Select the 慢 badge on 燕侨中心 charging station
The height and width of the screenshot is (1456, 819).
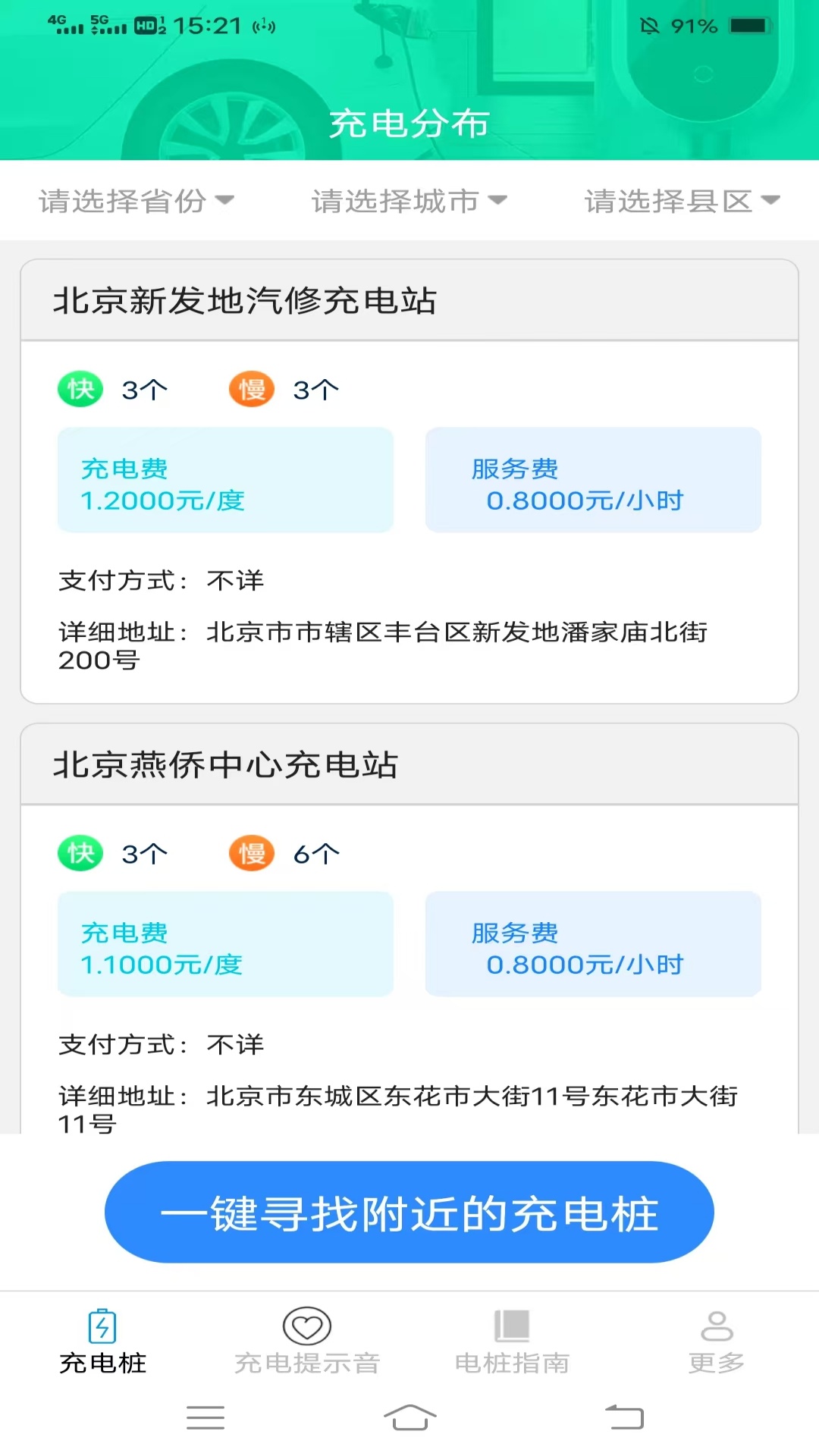click(x=251, y=852)
